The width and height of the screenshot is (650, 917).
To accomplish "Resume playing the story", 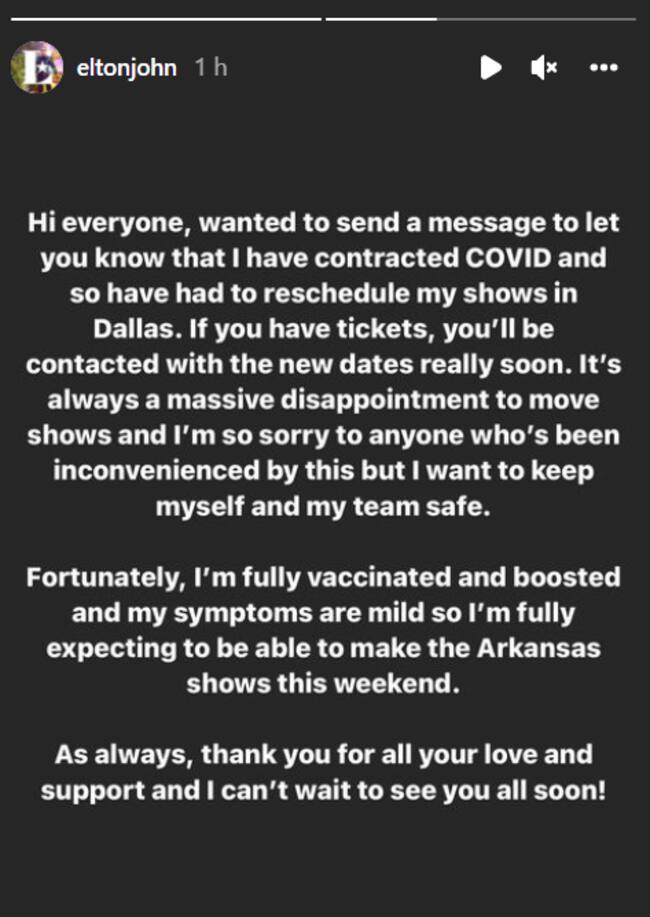I will (490, 68).
